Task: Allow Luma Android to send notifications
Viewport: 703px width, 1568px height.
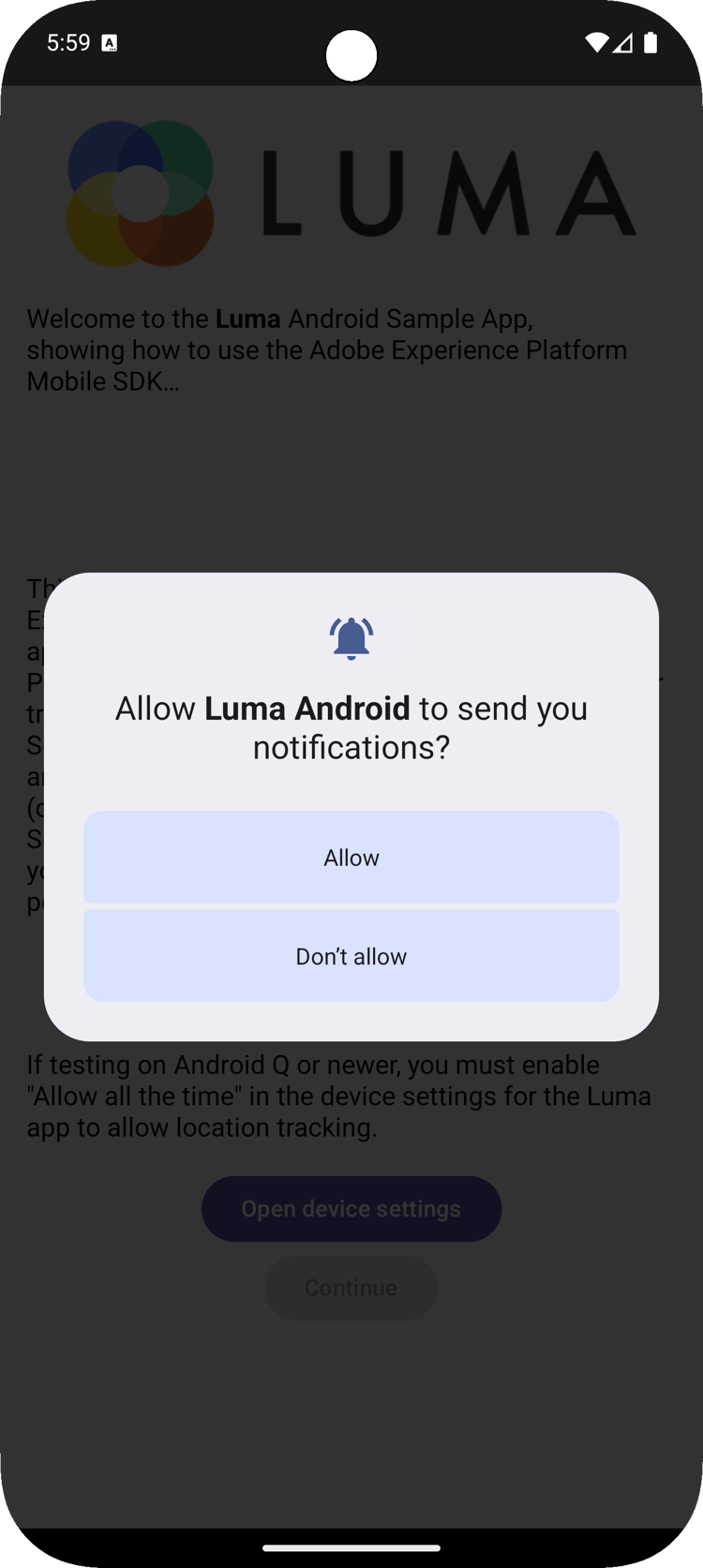Action: pos(351,858)
